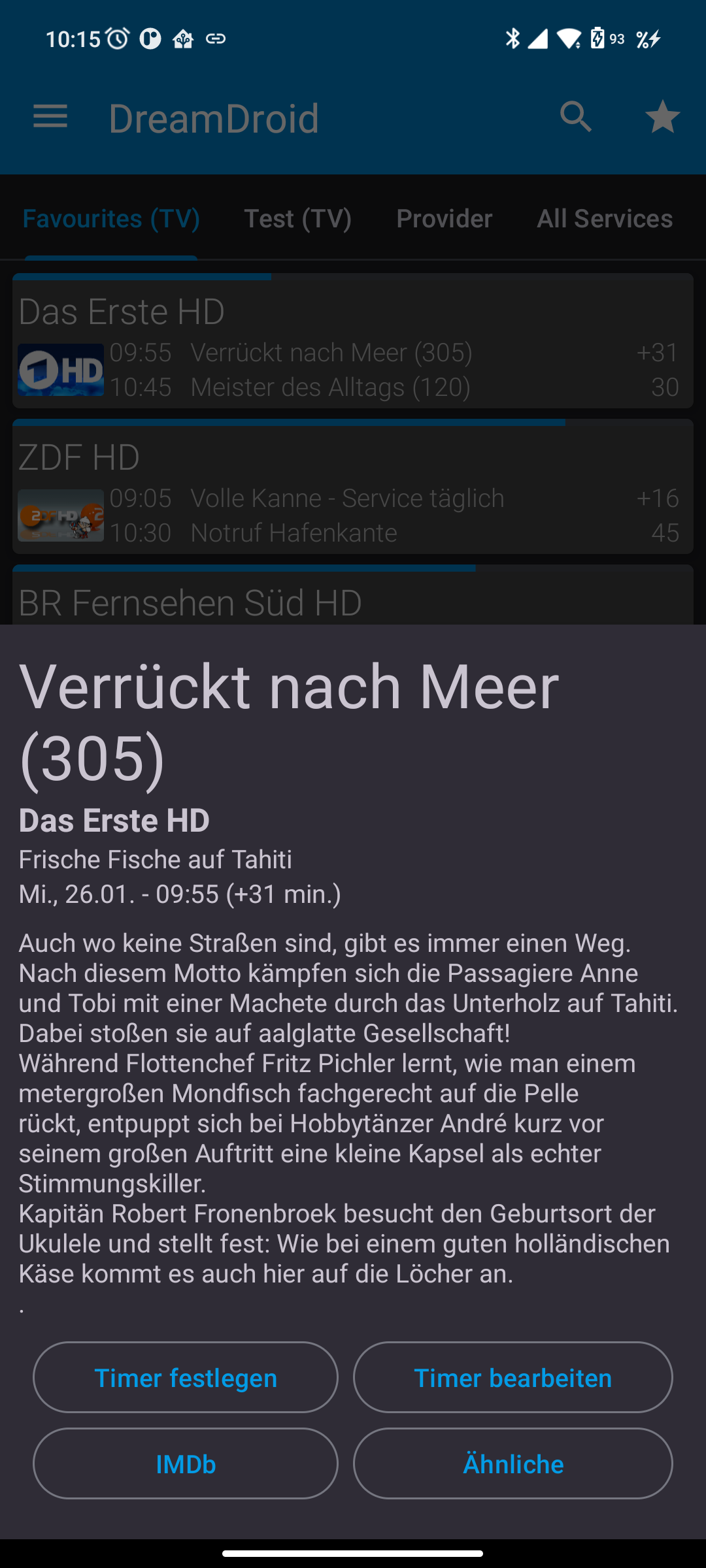Image resolution: width=706 pixels, height=1568 pixels.
Task: Open the ZDF HD channel card
Action: tap(353, 487)
